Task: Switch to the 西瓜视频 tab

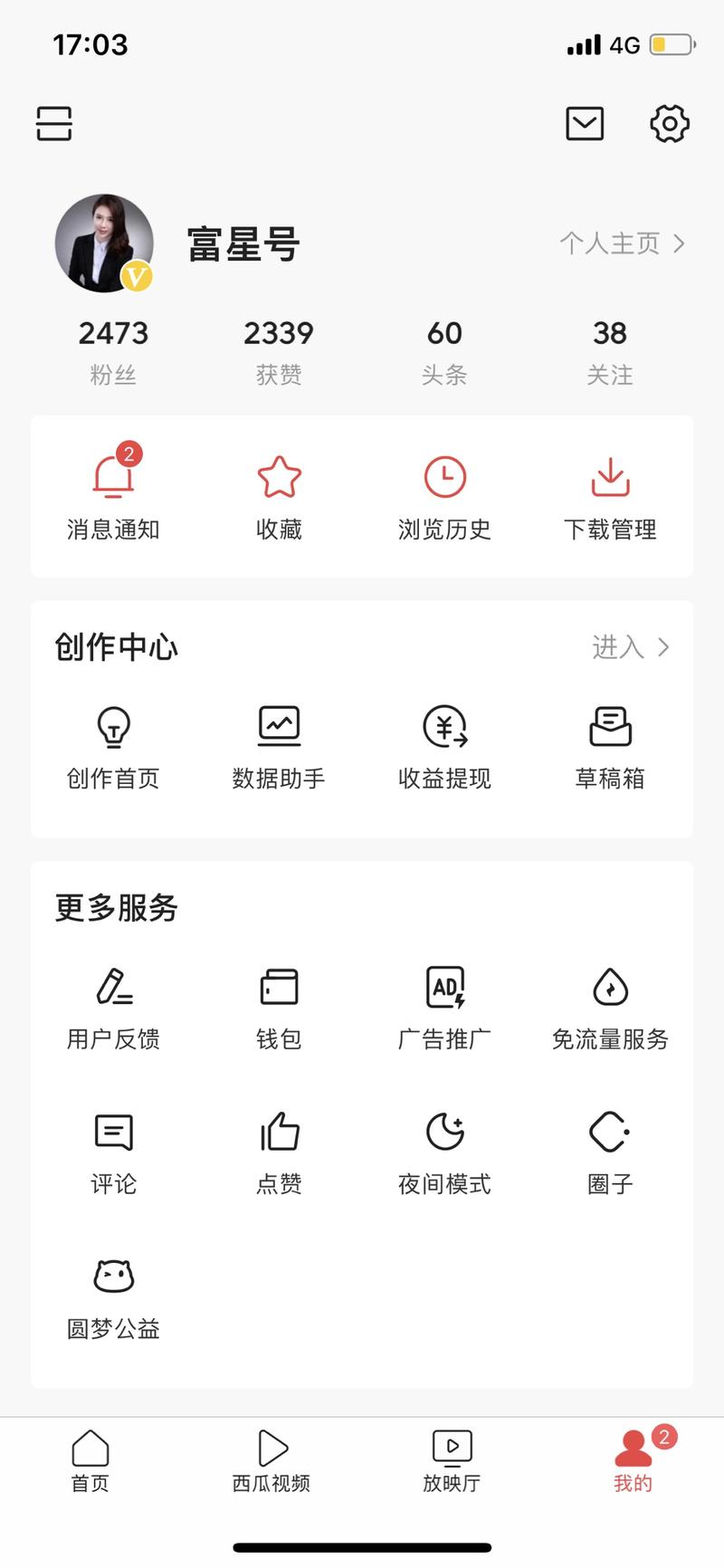Action: [x=271, y=1465]
